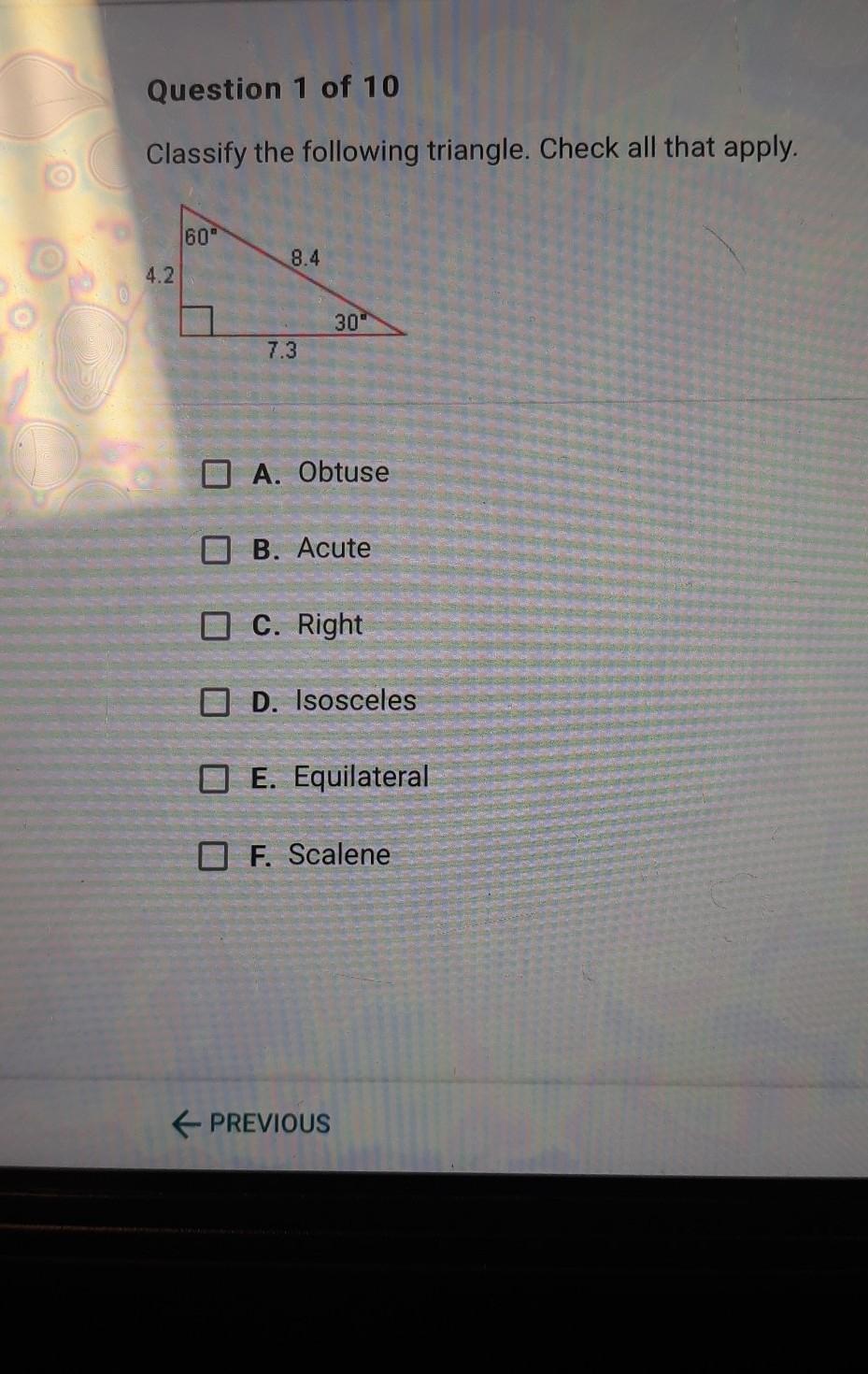
Task: Tick the Right answer choice
Action: tap(216, 626)
